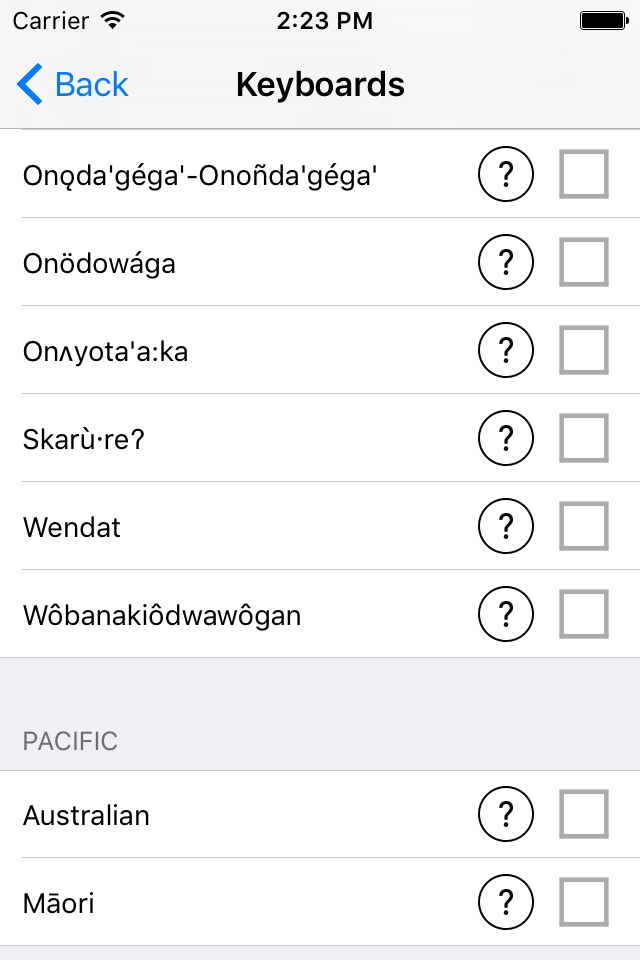Go back from Keyboards screen
Viewport: 640px width, 960px height.
tap(72, 84)
